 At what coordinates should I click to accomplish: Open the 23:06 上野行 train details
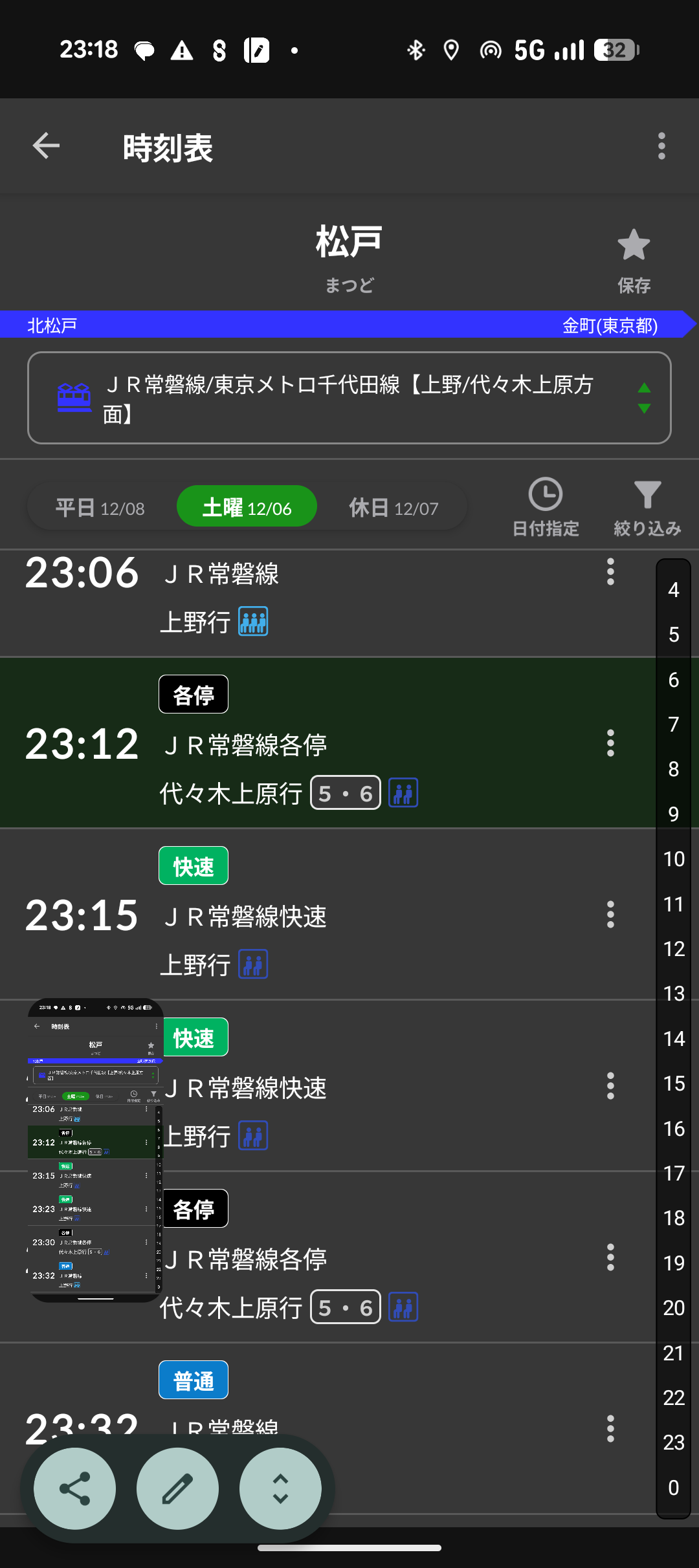click(324, 598)
